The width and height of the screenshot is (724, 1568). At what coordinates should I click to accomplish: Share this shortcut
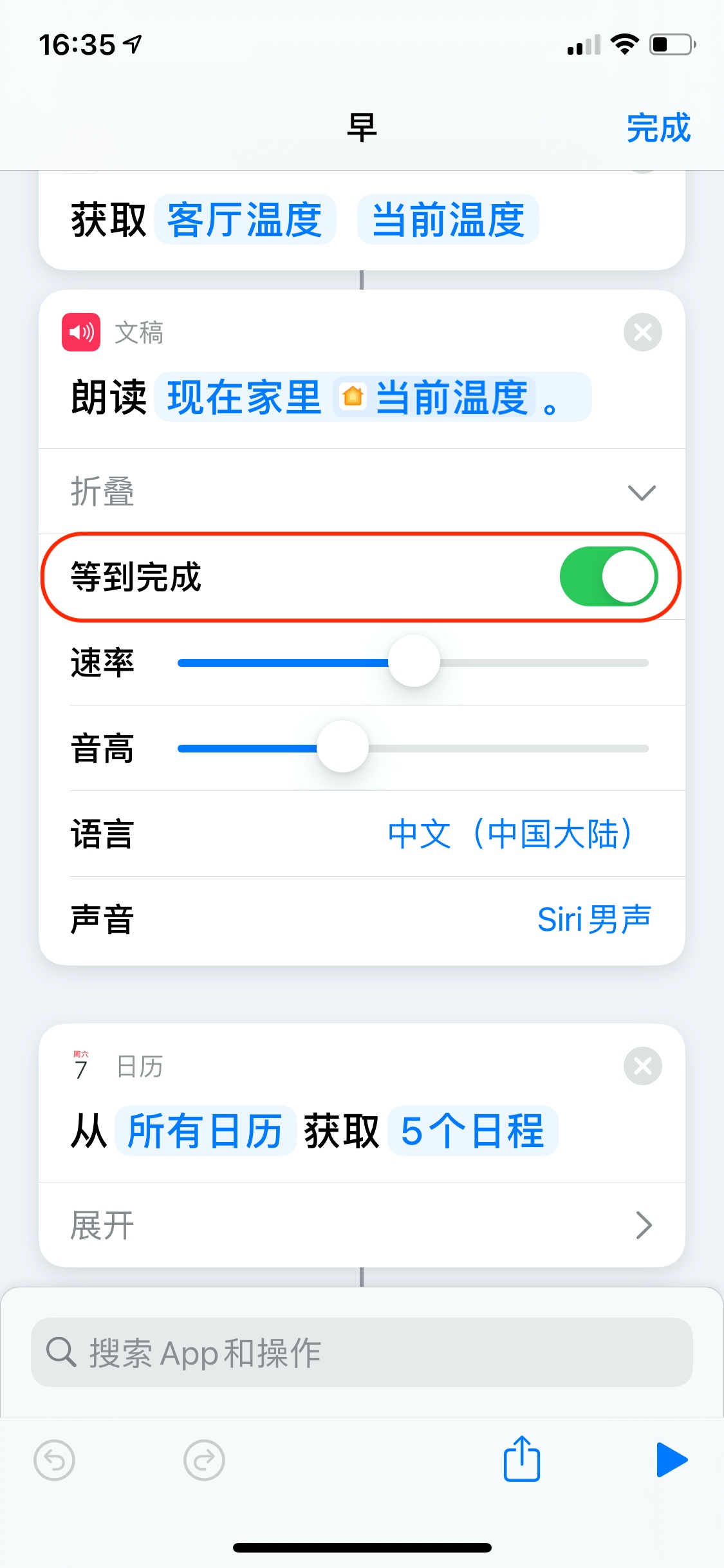521,1459
